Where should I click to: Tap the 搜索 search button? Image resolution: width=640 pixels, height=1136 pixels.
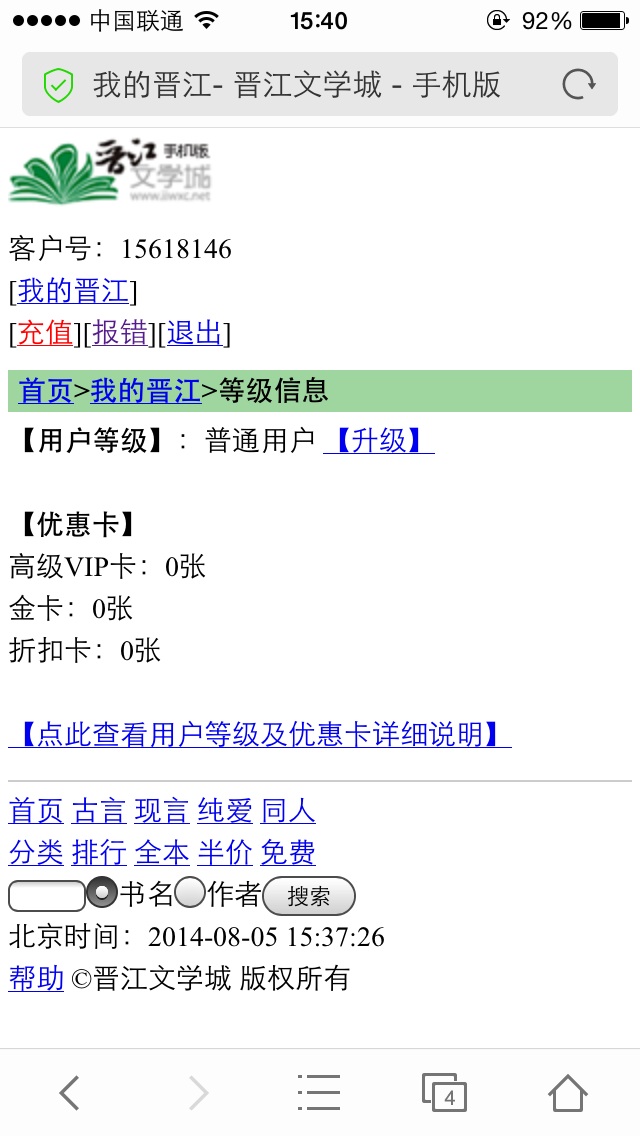click(309, 896)
